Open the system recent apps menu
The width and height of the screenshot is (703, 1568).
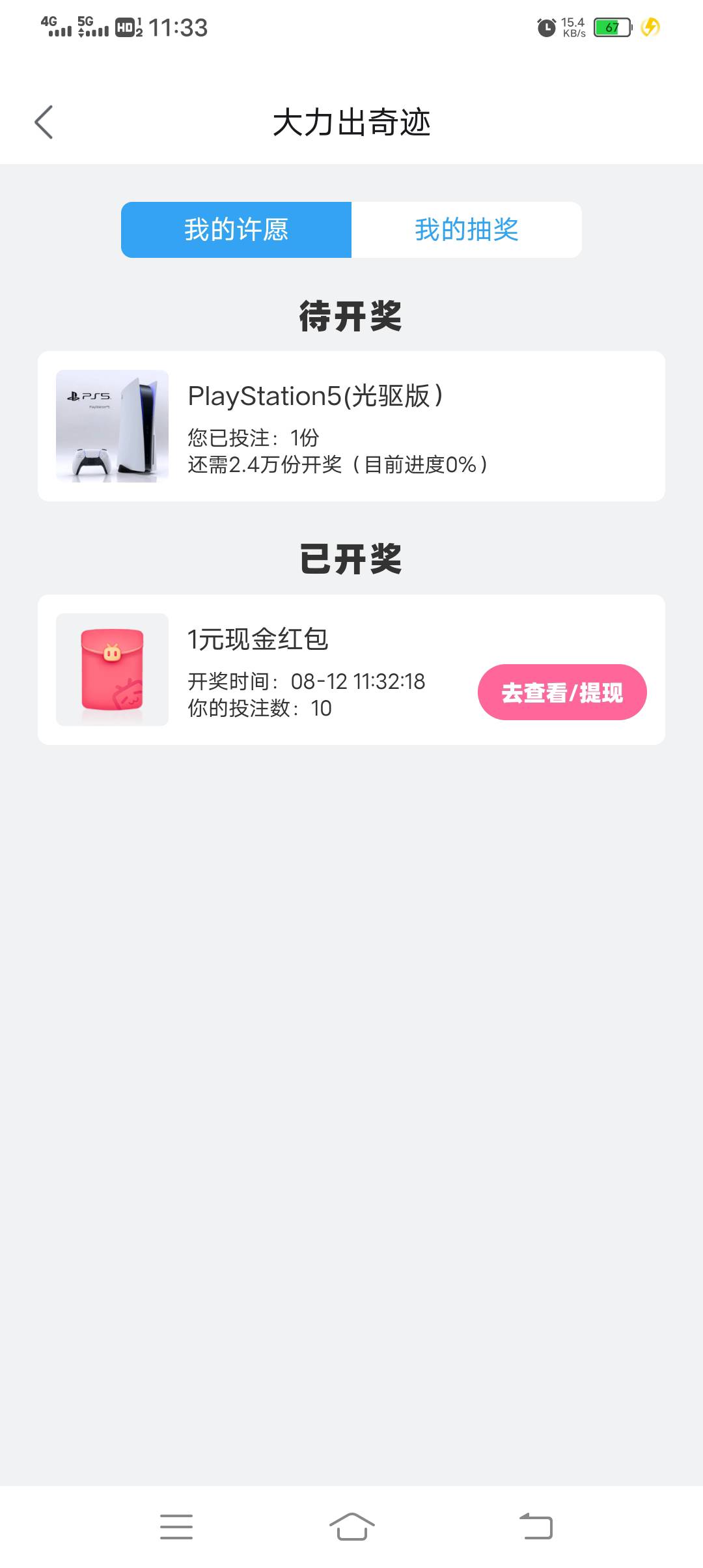point(176,1526)
